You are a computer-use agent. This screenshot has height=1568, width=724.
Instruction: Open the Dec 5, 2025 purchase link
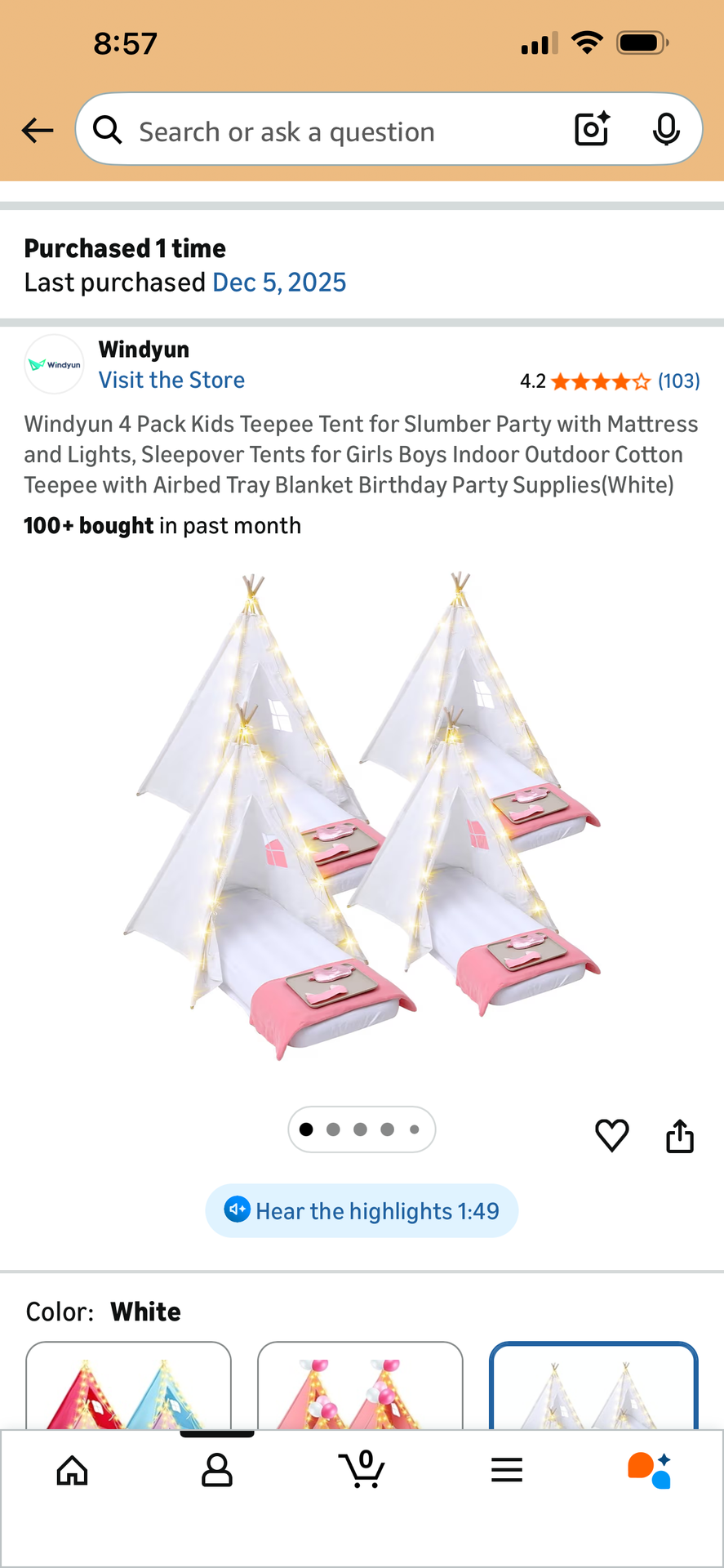click(x=279, y=283)
